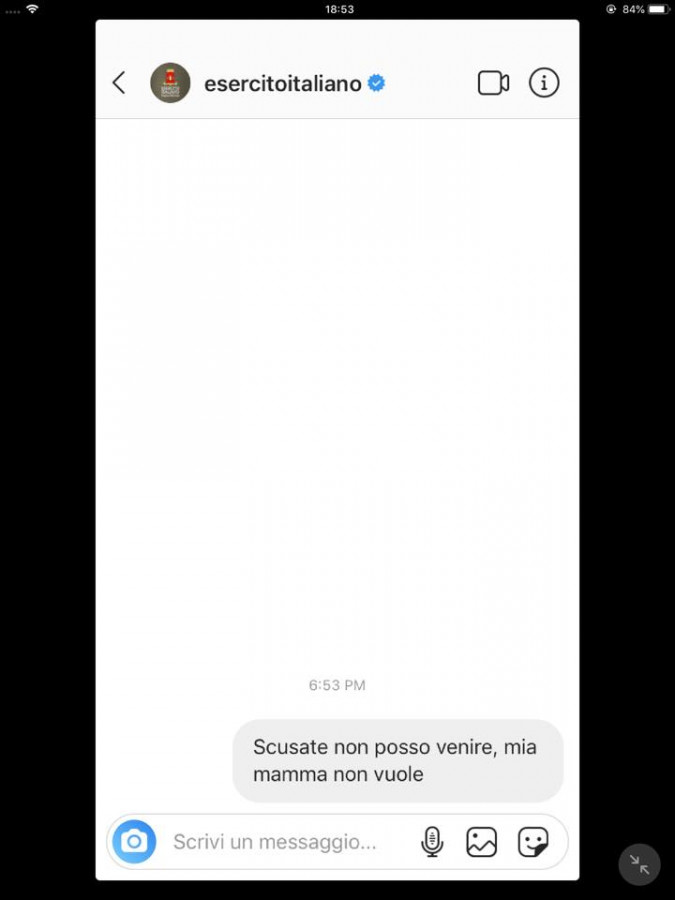
Task: Record a voice message with the microphone
Action: (x=431, y=842)
